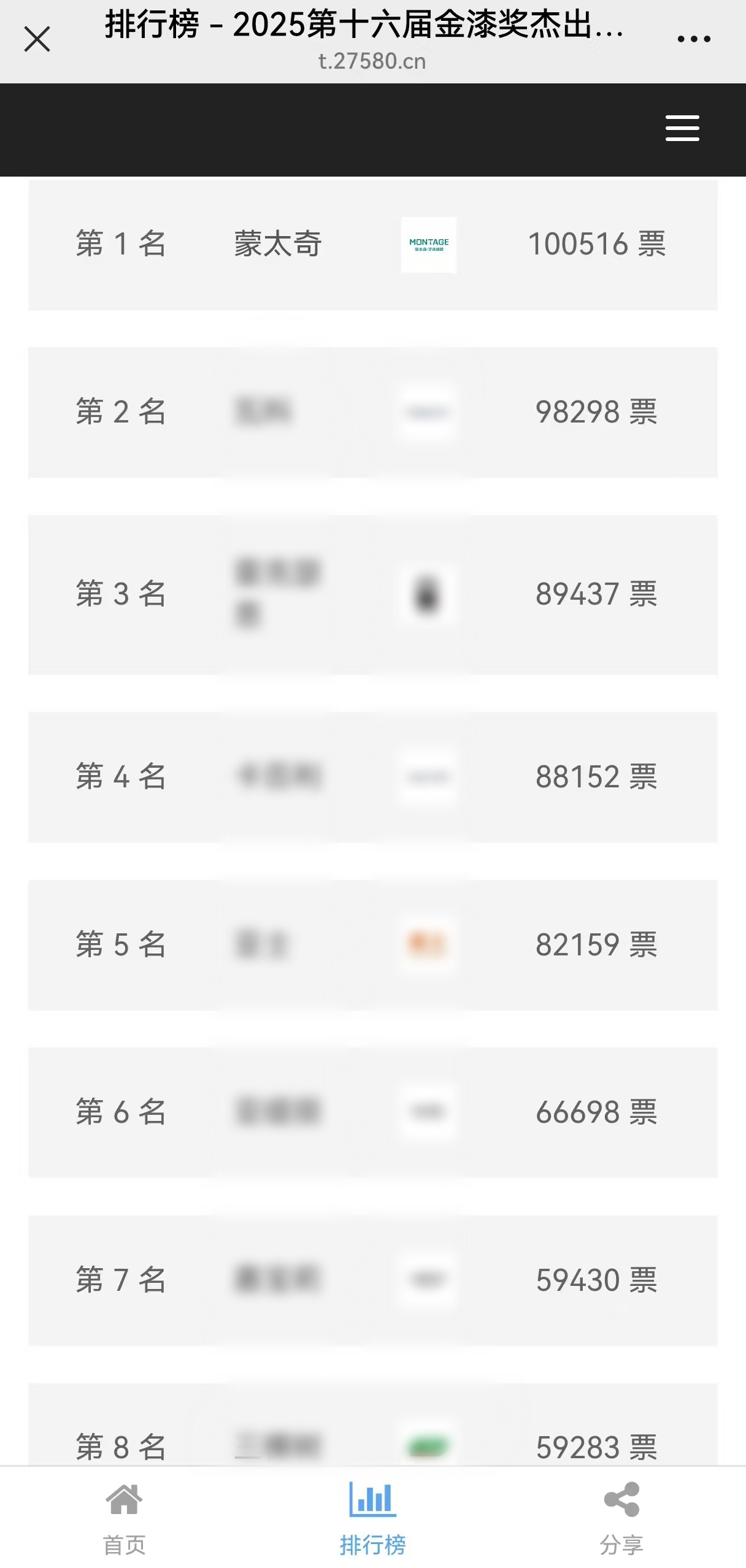The image size is (746, 1568).
Task: Open the three-dot more options menu
Action: click(694, 39)
